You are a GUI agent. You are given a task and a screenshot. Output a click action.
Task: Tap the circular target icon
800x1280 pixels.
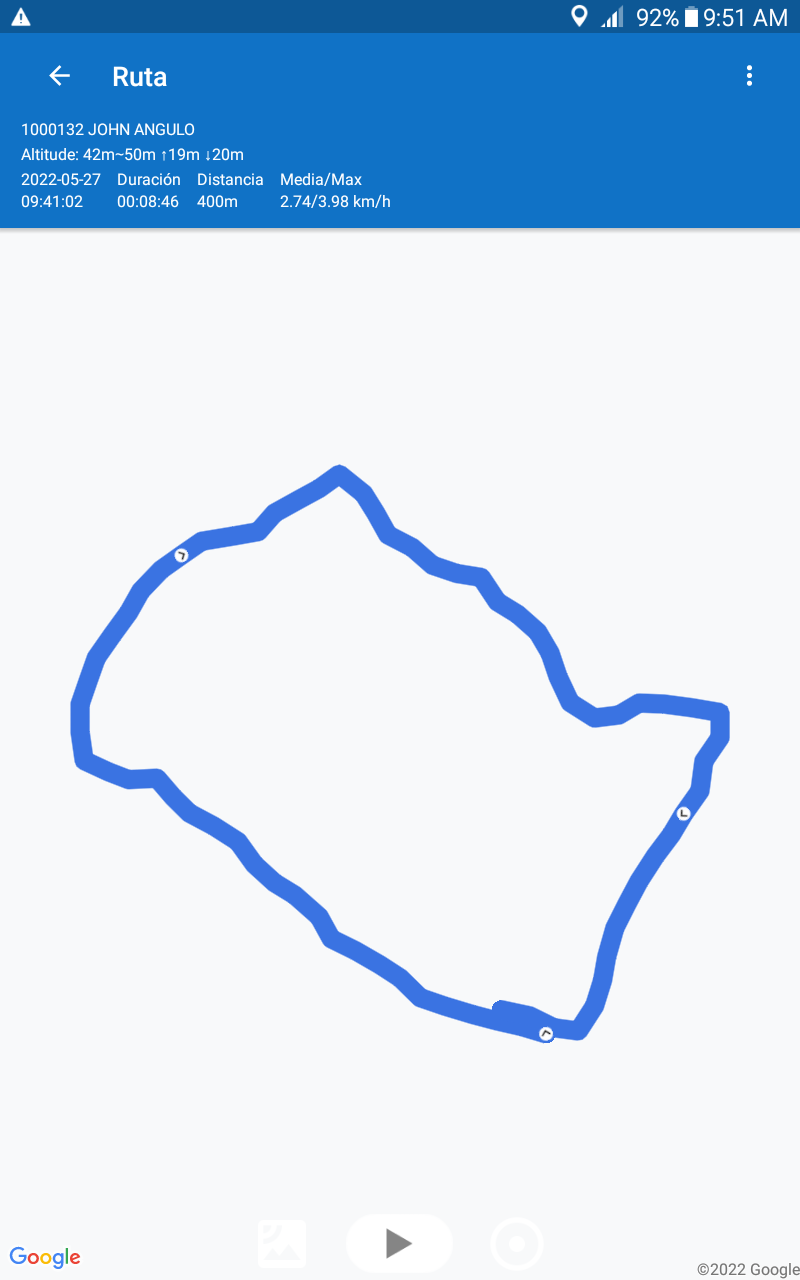[517, 1245]
